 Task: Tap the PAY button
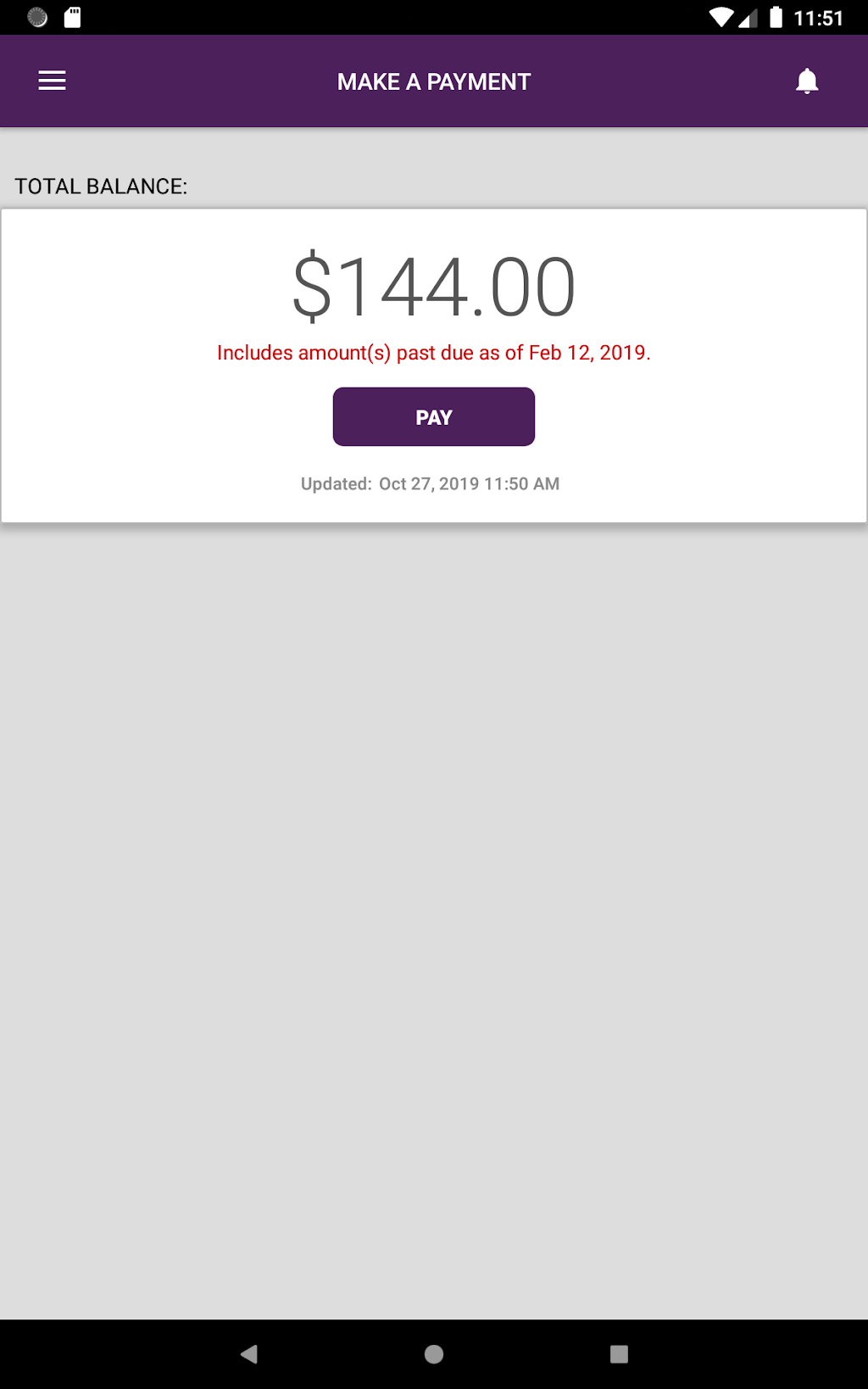[x=433, y=416]
